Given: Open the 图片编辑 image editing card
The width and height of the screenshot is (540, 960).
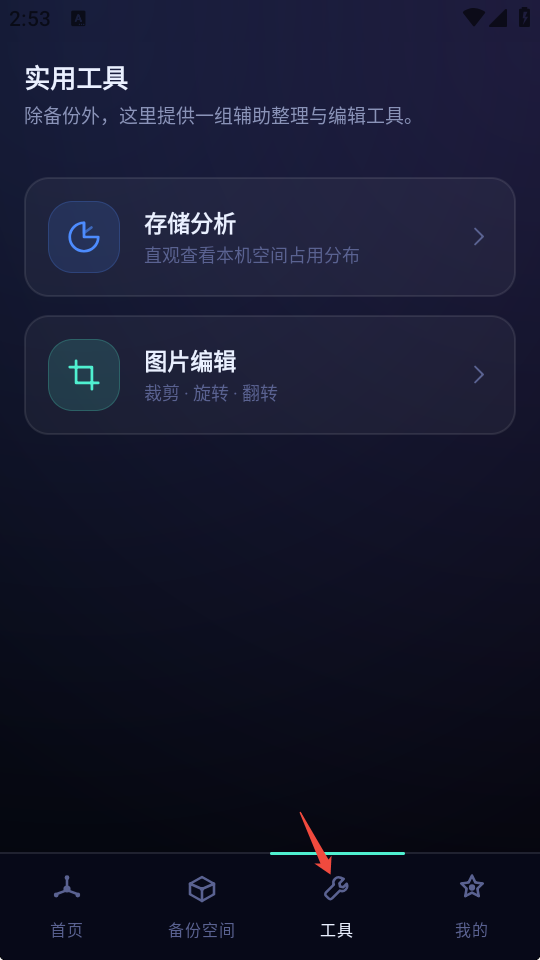Looking at the screenshot, I should click(x=270, y=375).
